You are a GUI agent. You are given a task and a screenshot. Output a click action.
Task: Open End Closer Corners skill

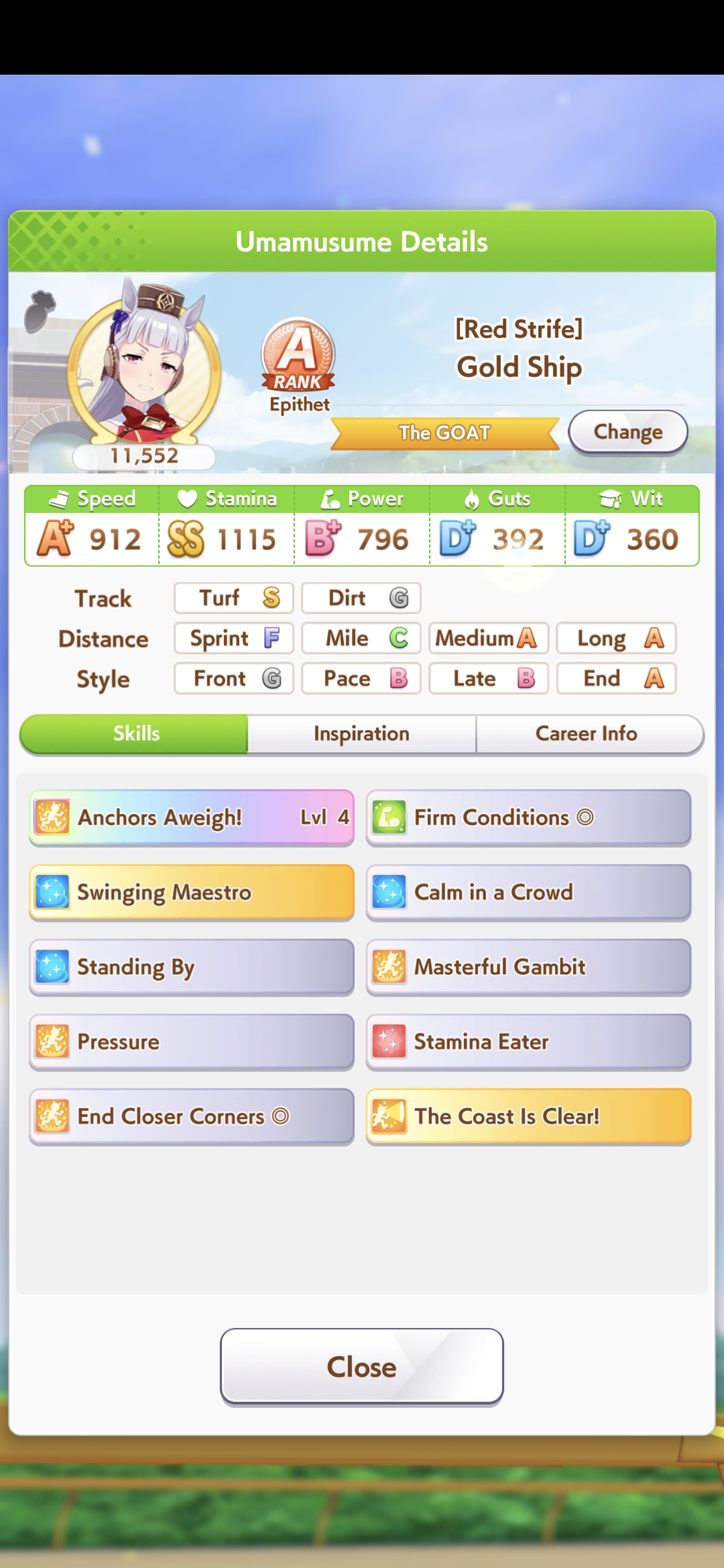(x=191, y=1117)
